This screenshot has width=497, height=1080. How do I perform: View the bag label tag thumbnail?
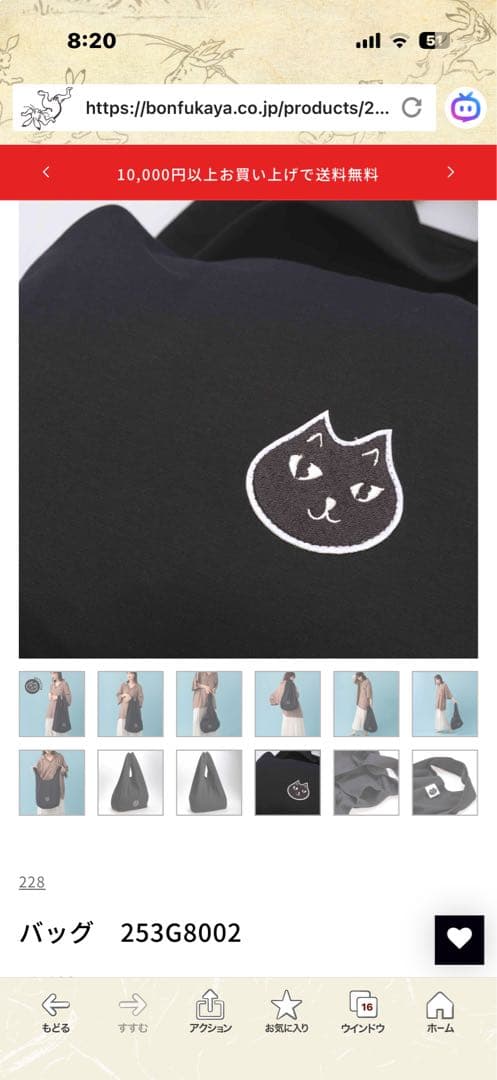445,782
